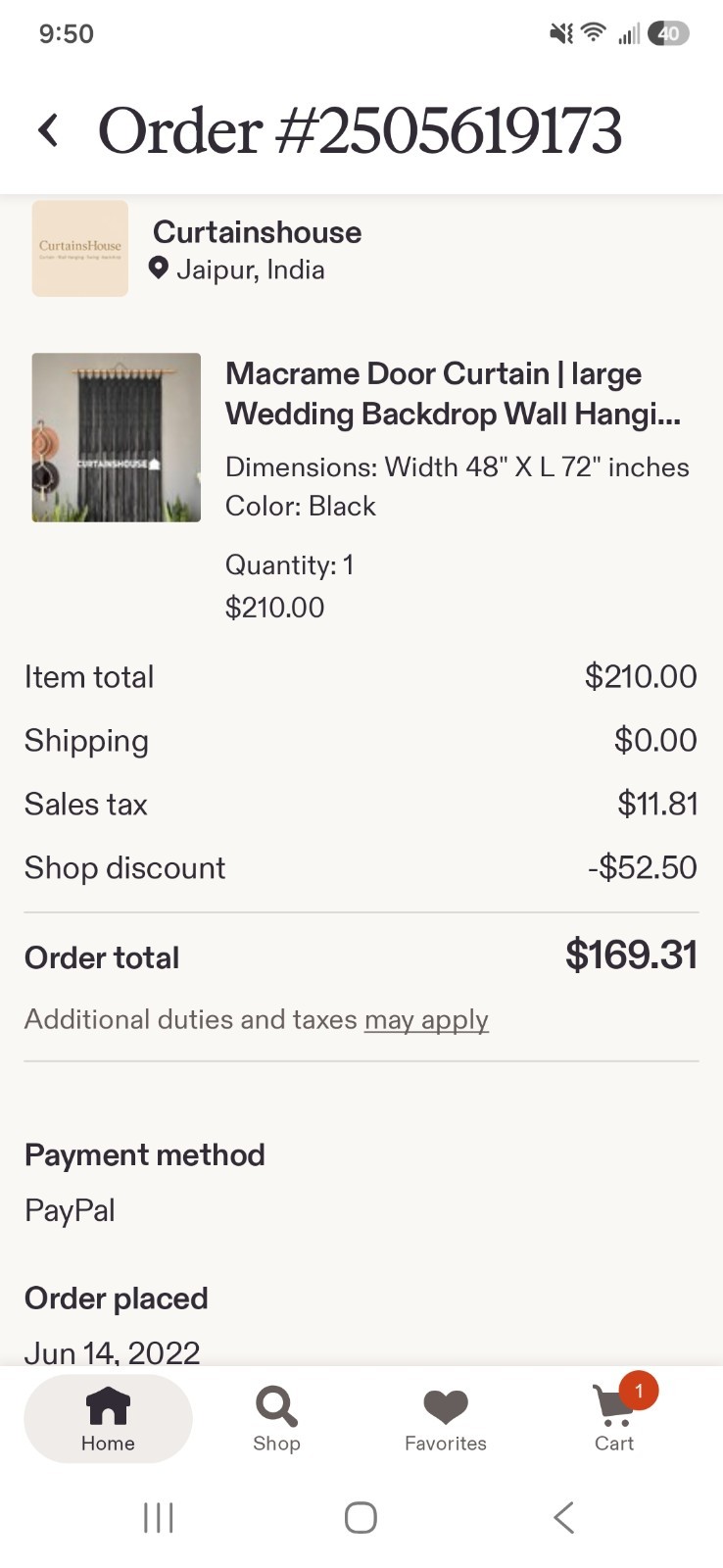Open the Cart tab
Screen dimensions: 723x1568
[x=614, y=1418]
